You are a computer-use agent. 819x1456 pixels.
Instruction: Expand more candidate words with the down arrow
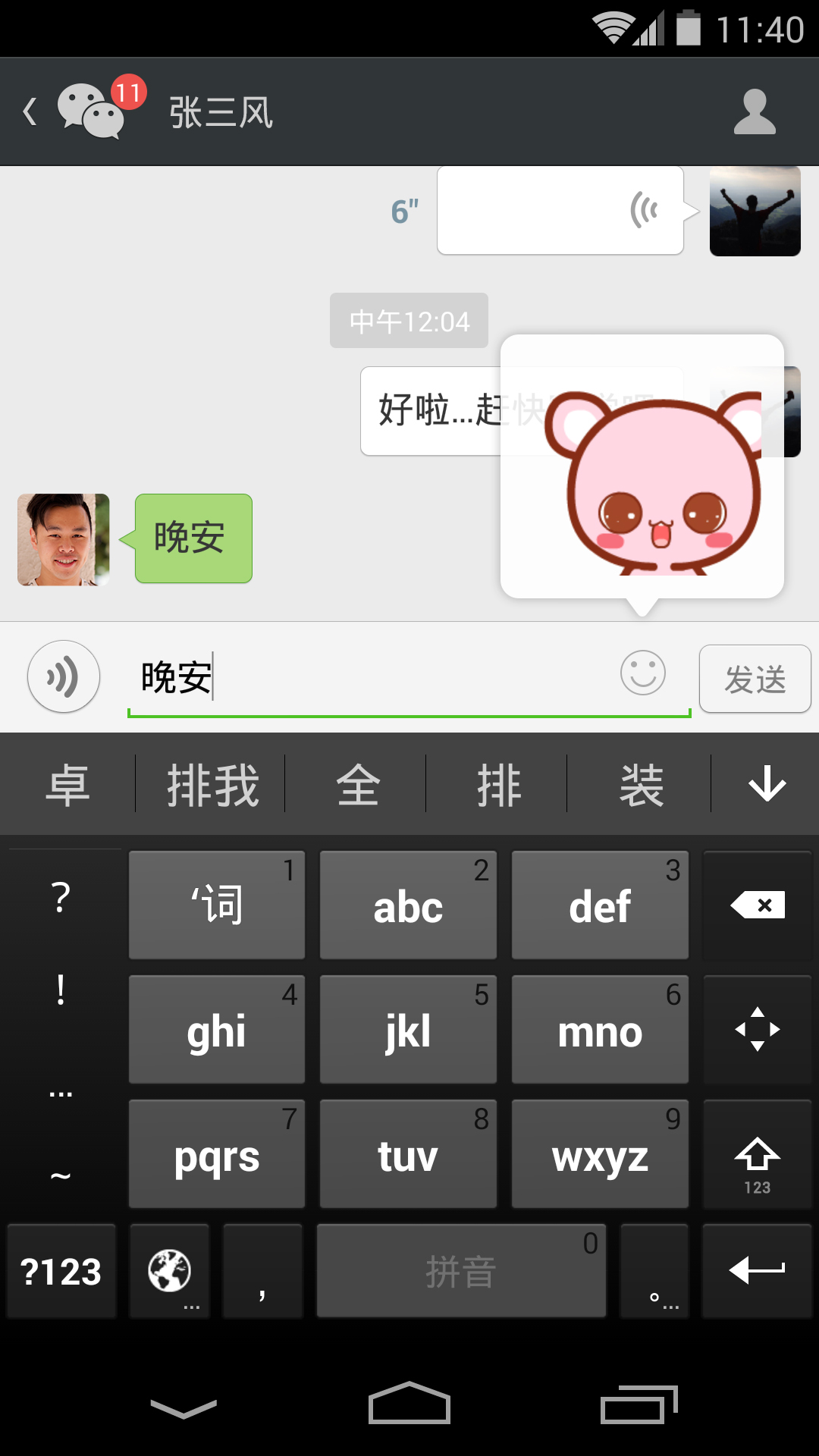click(767, 784)
